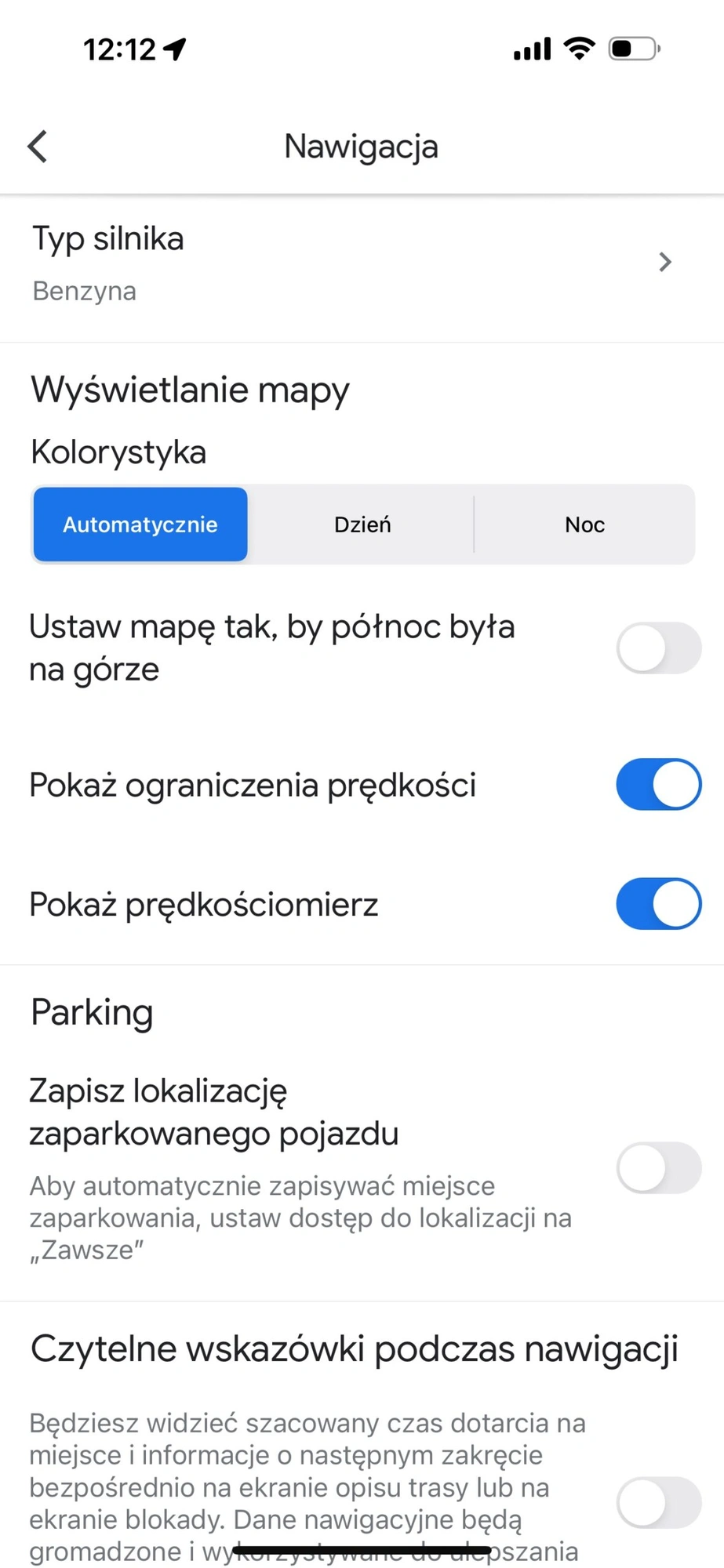
Task: Disable the Pokaż prędkościomierz switch
Action: click(658, 904)
